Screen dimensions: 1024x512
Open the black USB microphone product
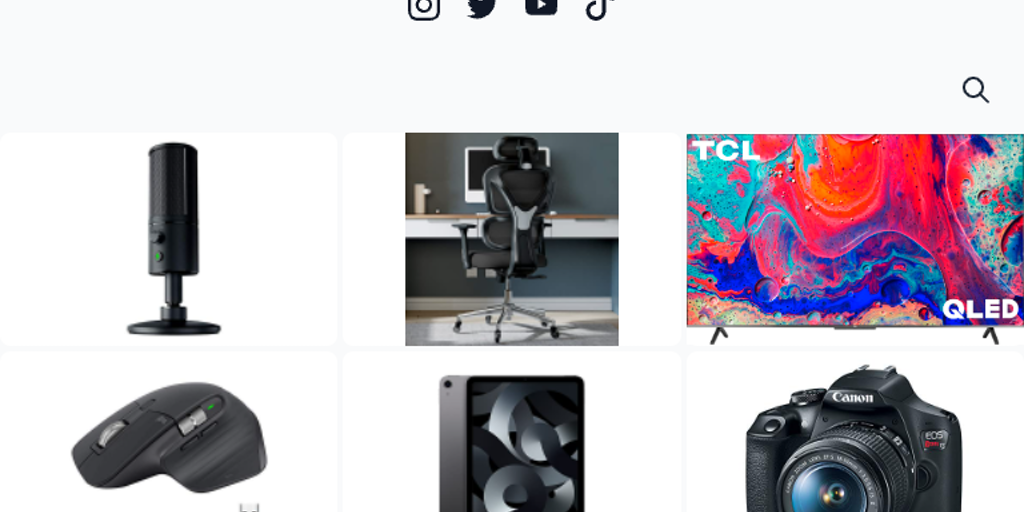pyautogui.click(x=170, y=238)
